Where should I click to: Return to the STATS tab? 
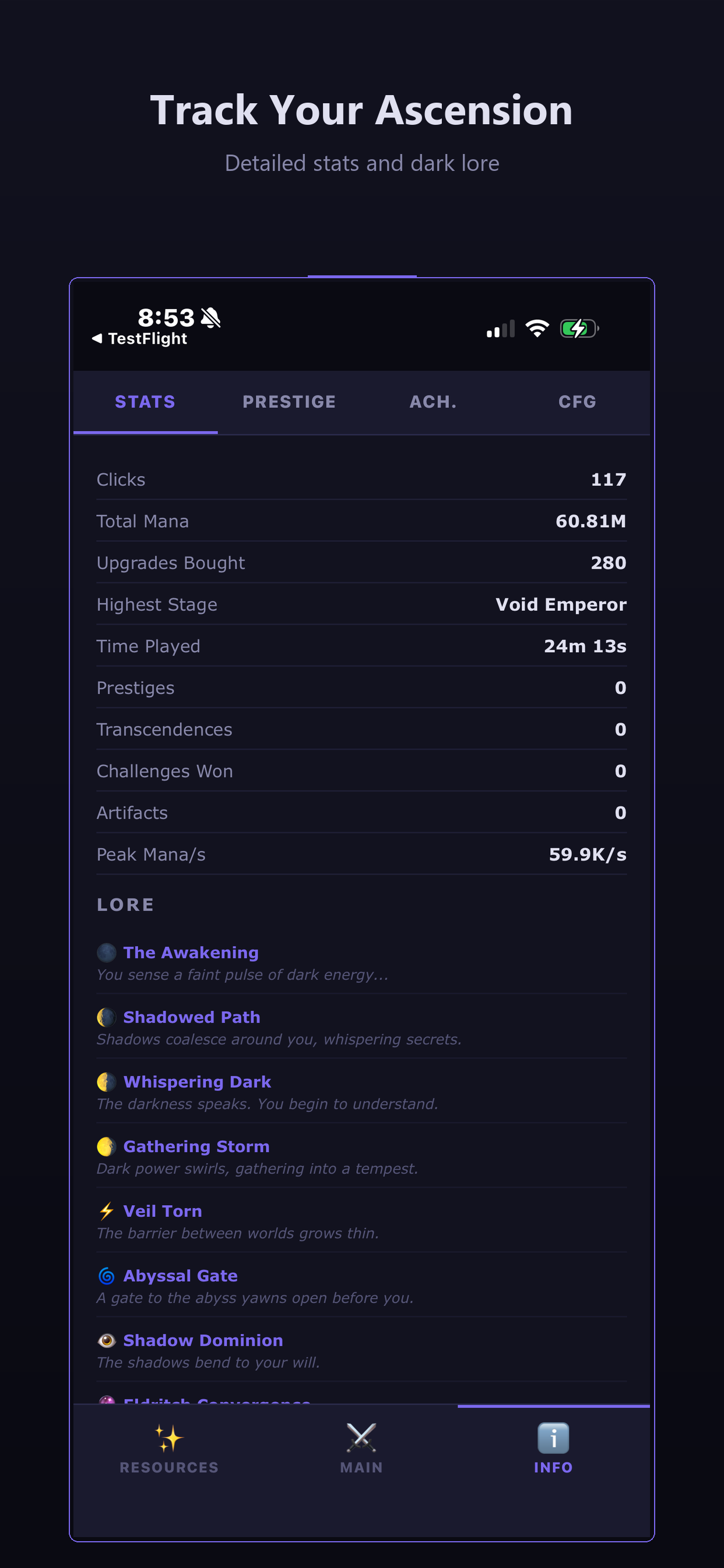(x=145, y=401)
